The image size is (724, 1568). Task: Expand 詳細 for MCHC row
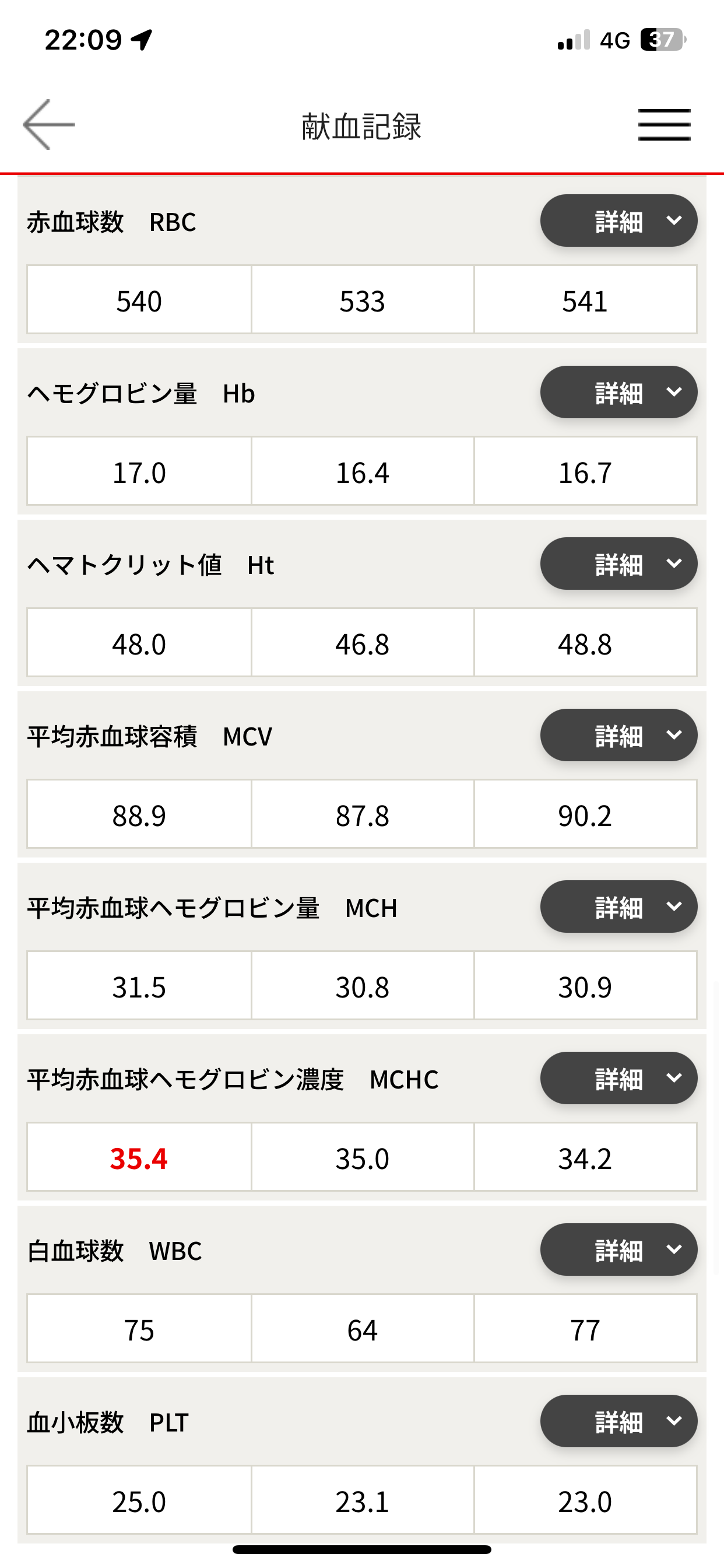[618, 1079]
